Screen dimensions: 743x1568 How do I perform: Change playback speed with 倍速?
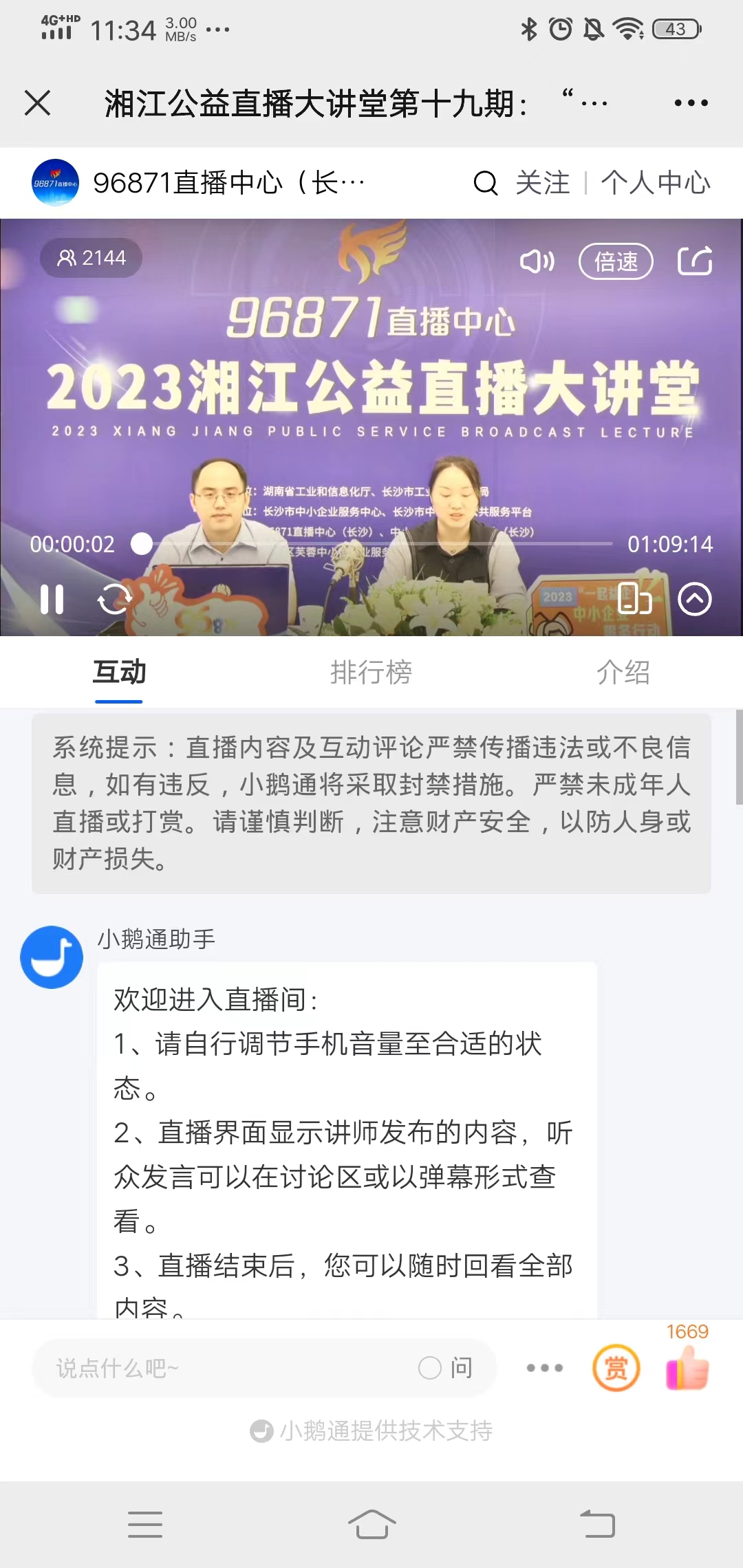(616, 261)
